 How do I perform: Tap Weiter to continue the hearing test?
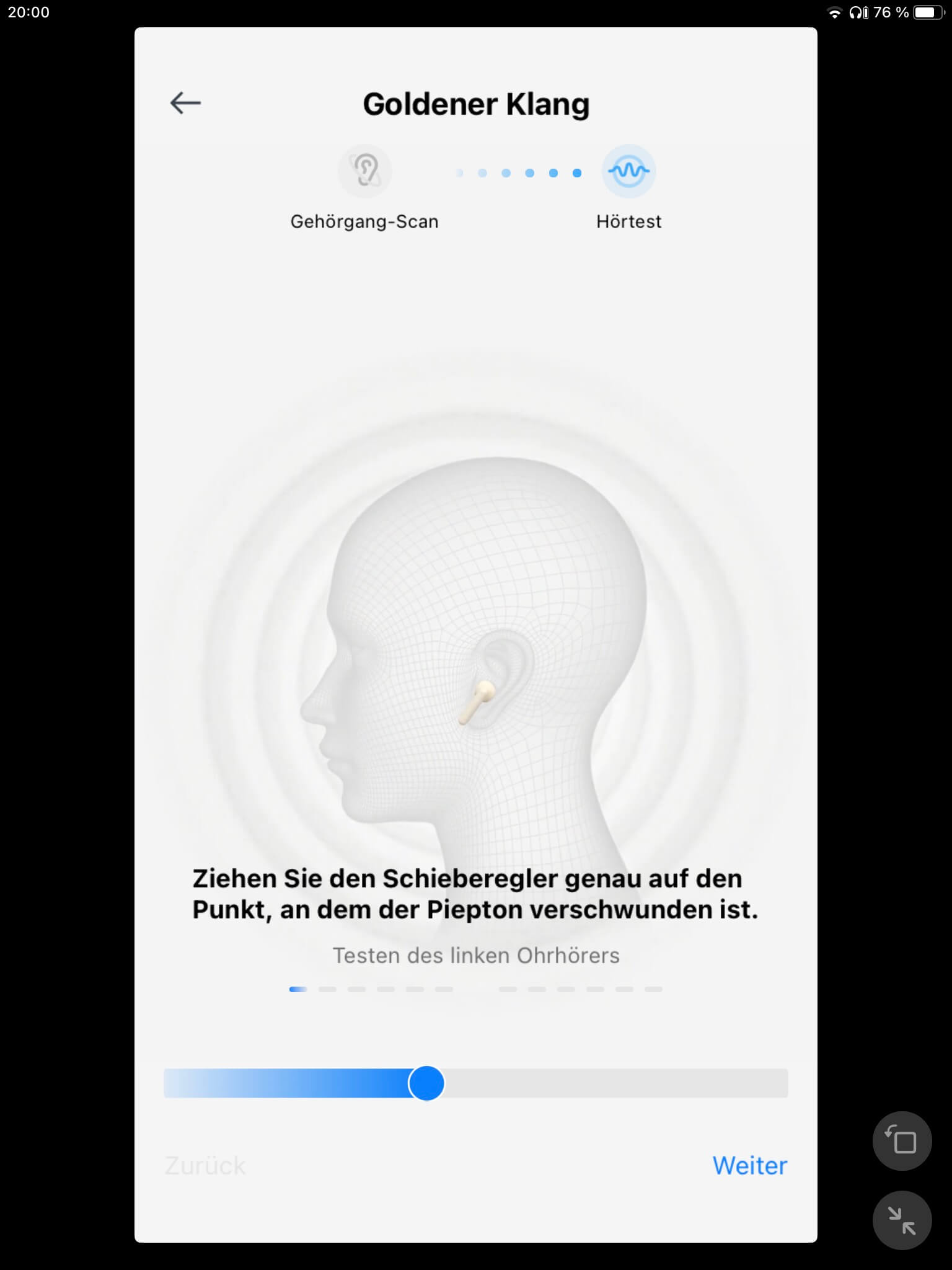click(749, 1166)
